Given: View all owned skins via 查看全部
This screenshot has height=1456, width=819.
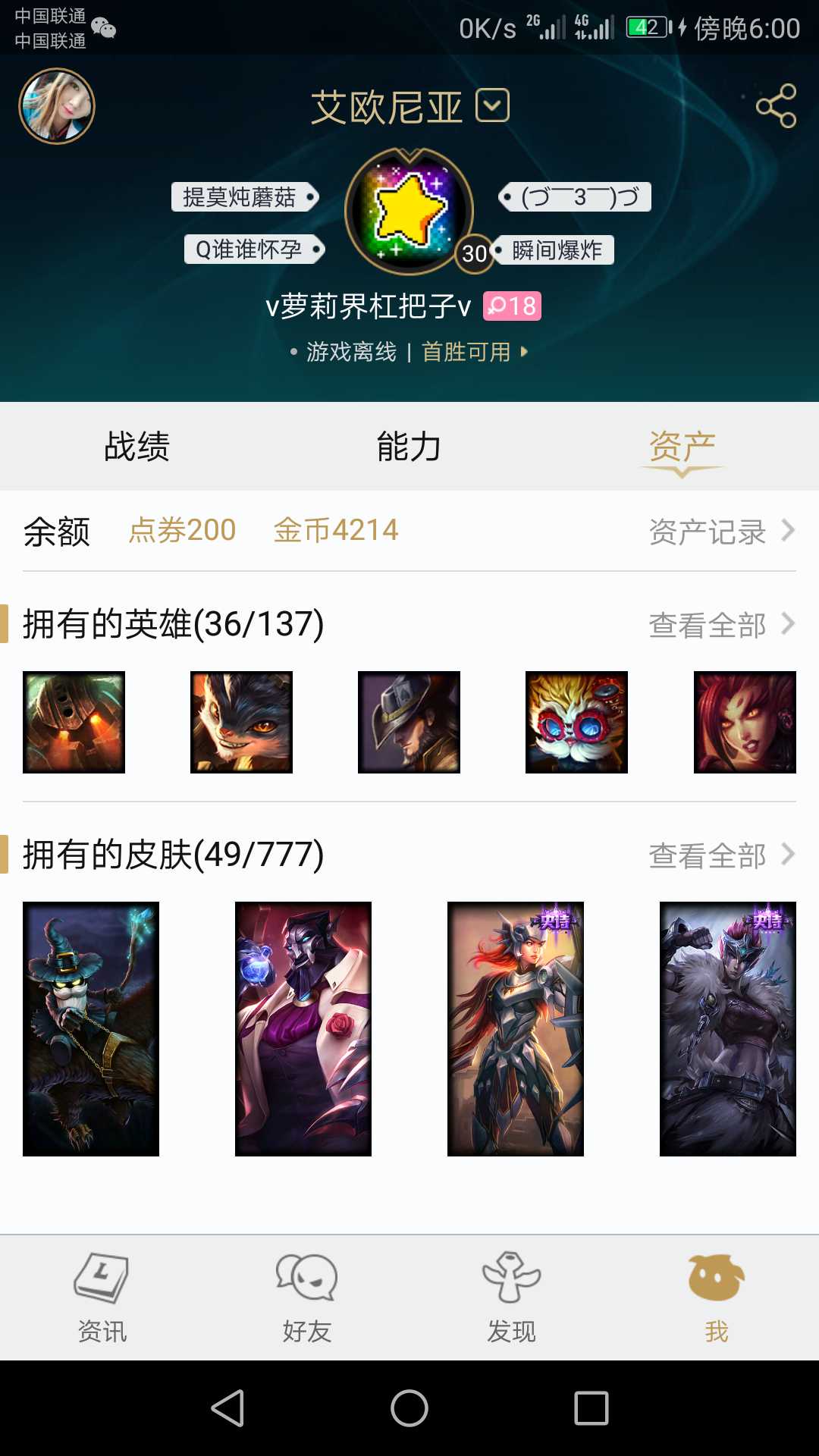Looking at the screenshot, I should pyautogui.click(x=720, y=855).
